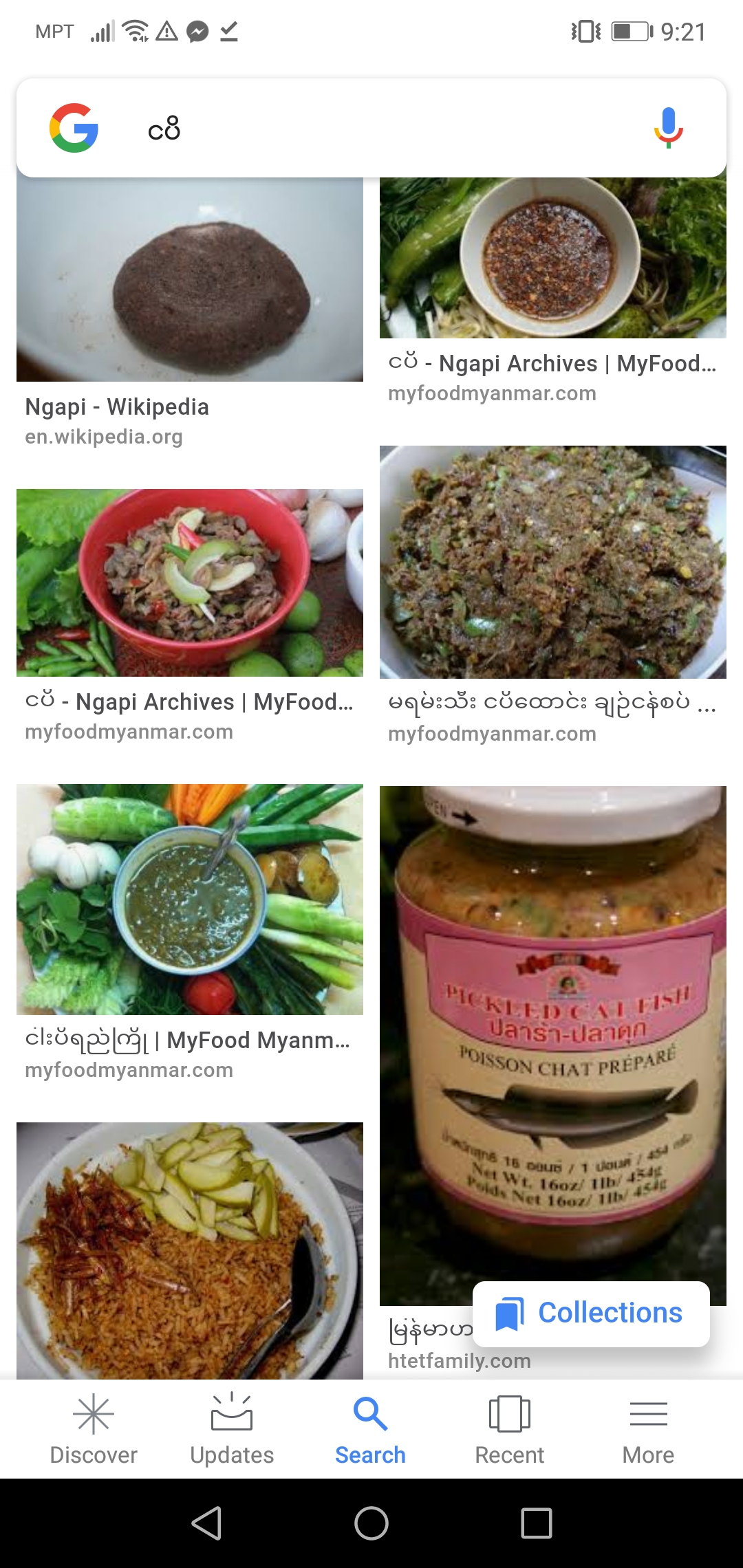
Task: Start voice search with the microphone
Action: [x=667, y=128]
